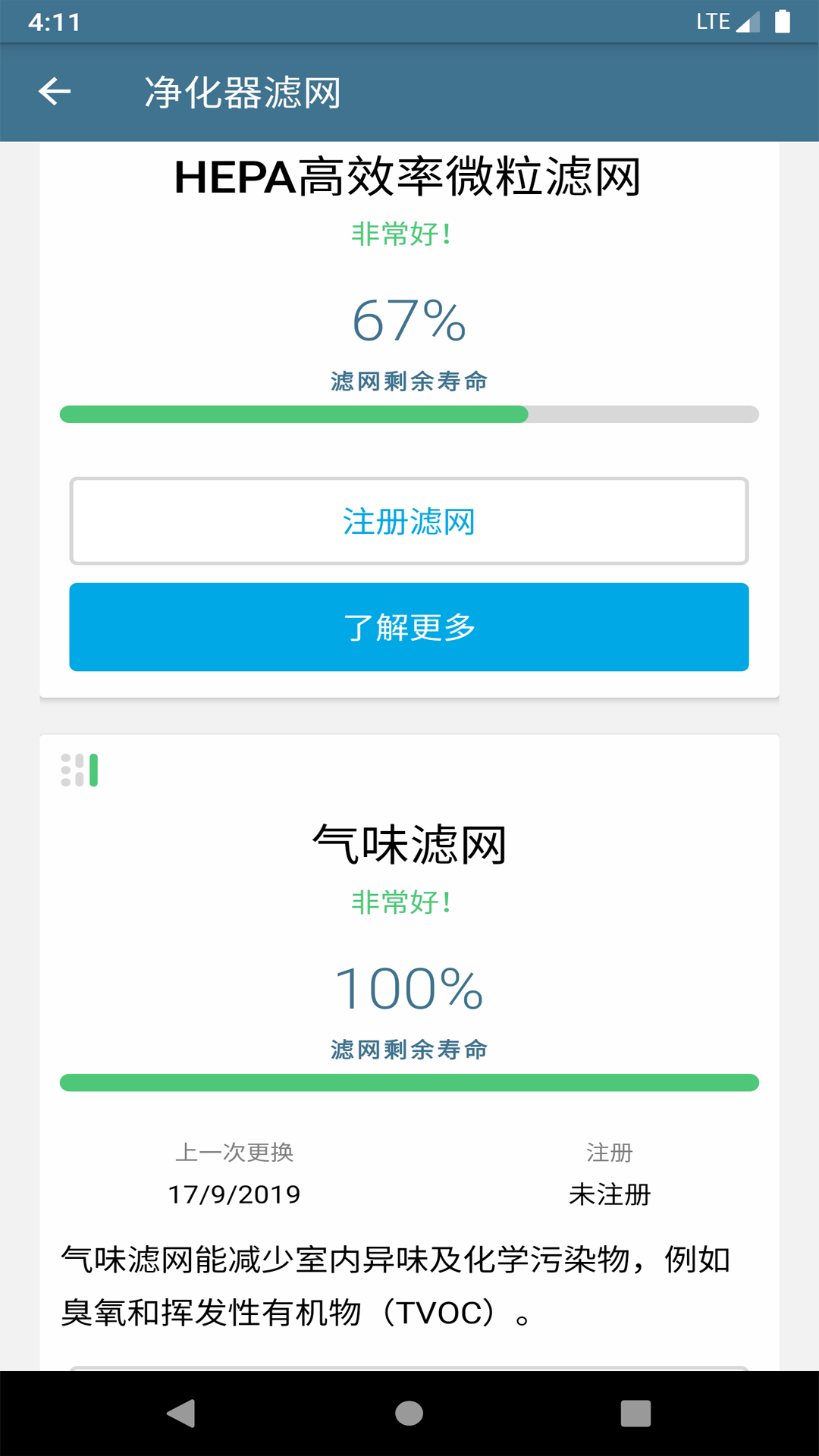
Task: Tap the full green 气味滤网 progress bar
Action: coord(409,1084)
